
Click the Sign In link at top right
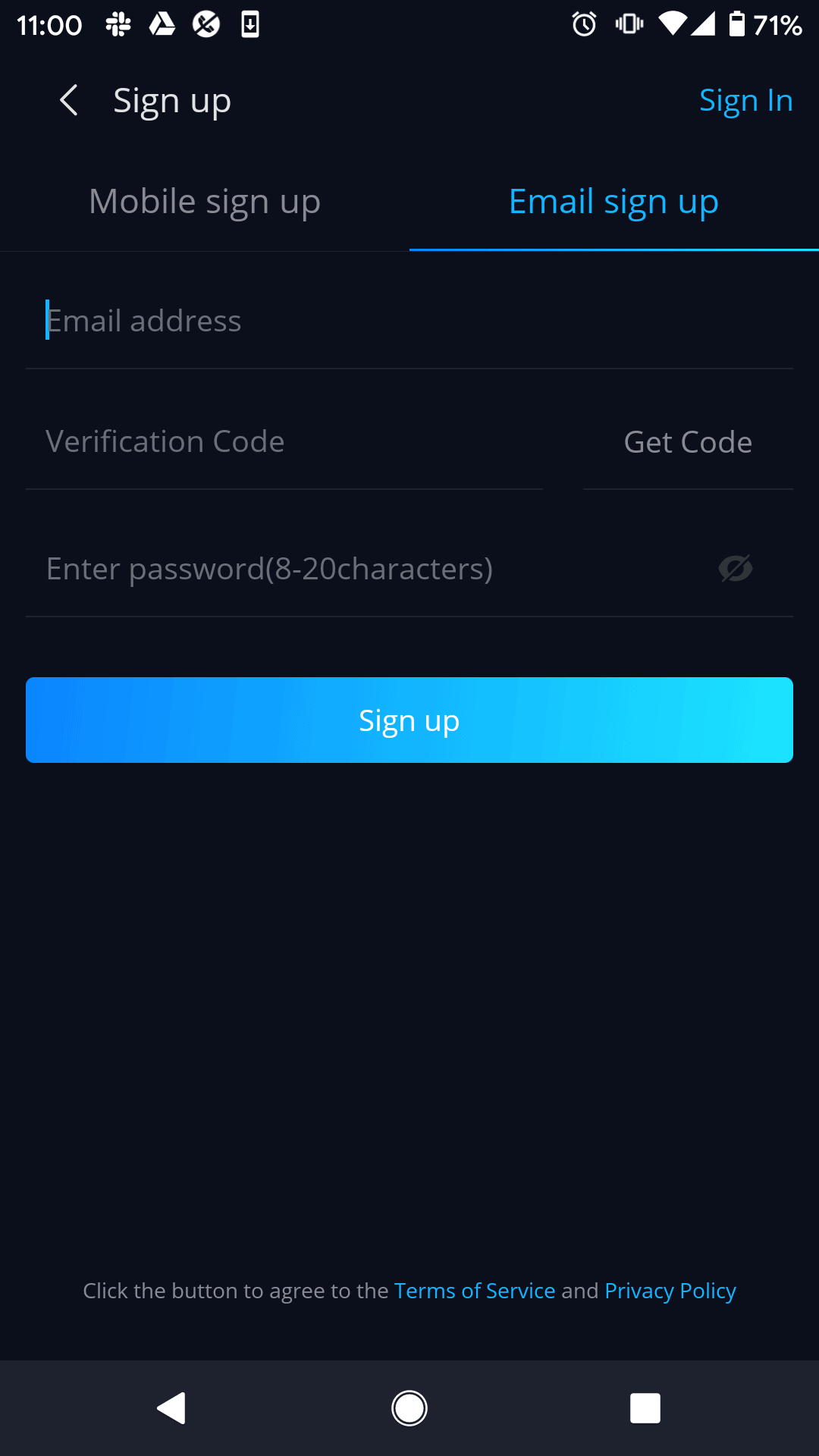tap(745, 99)
